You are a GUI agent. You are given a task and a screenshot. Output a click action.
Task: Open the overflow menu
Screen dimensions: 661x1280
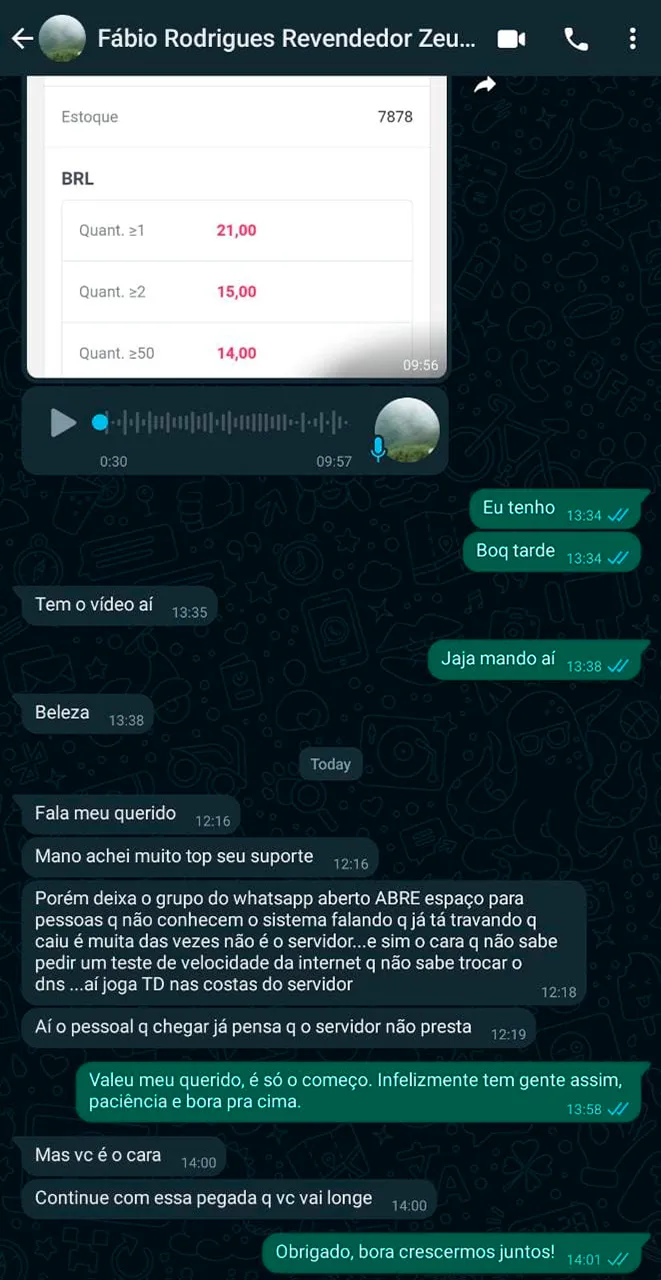tap(632, 39)
